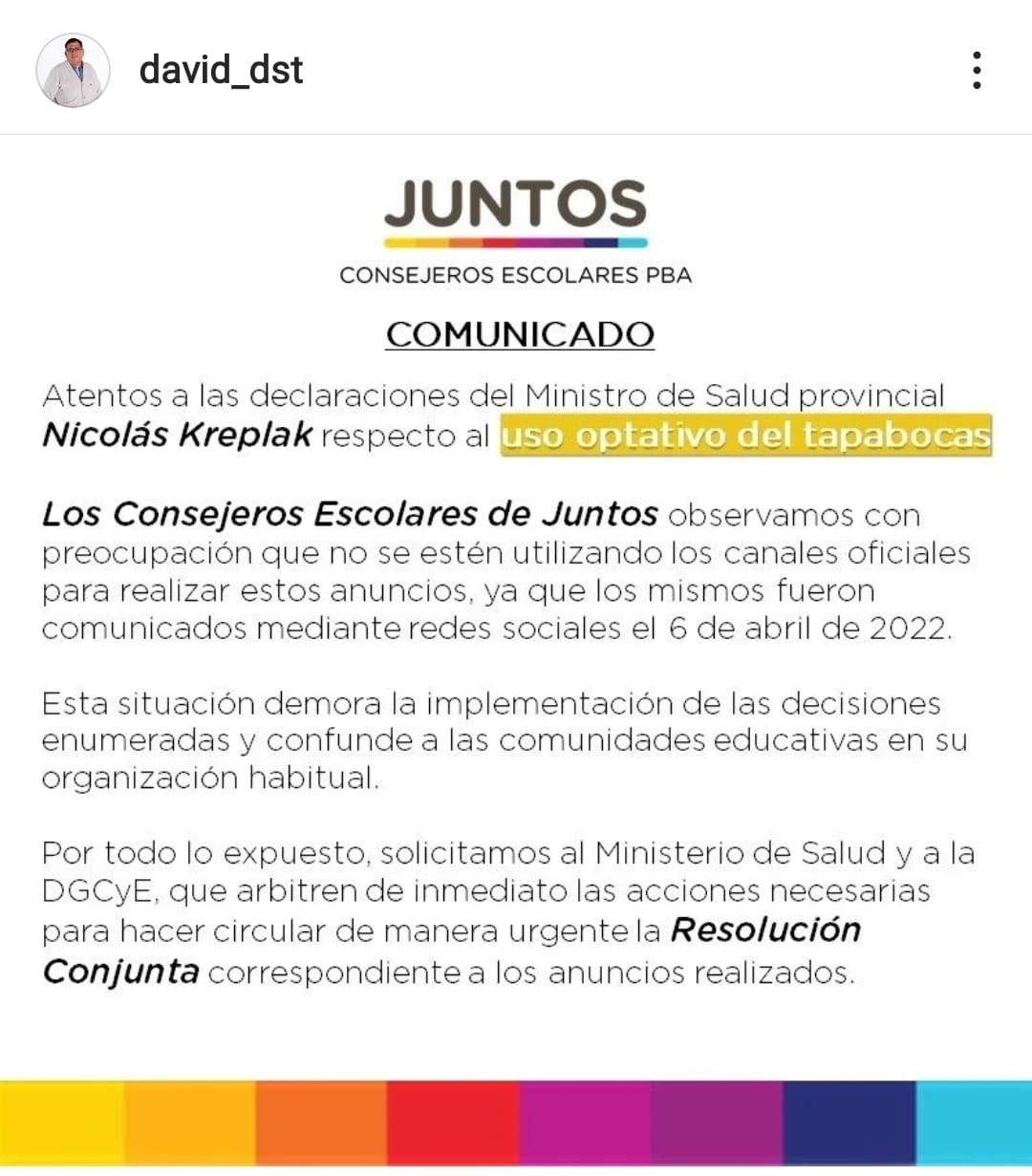Open the post's three-dot overflow menu
The width and height of the screenshot is (1032, 1176).
pyautogui.click(x=976, y=70)
